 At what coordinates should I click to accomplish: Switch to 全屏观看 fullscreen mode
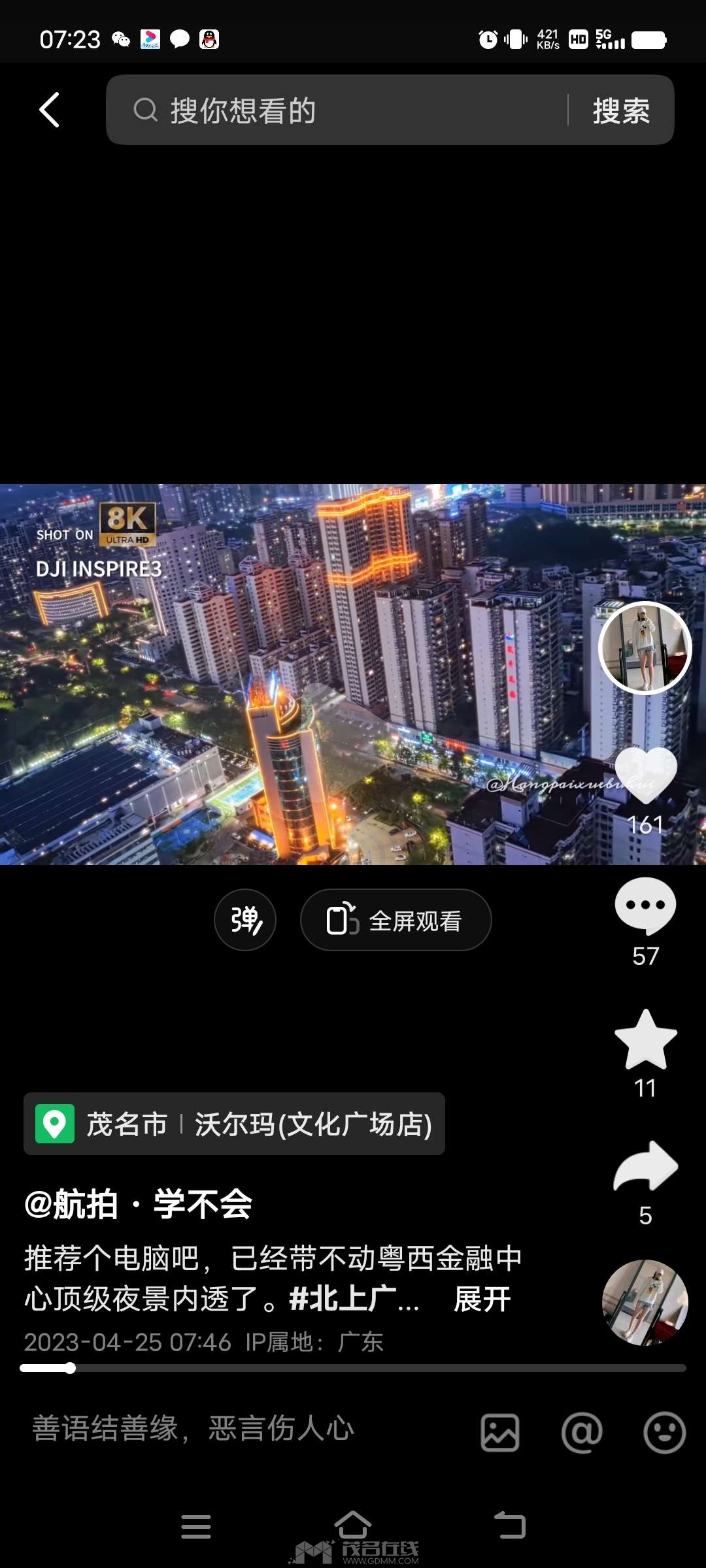click(x=395, y=920)
